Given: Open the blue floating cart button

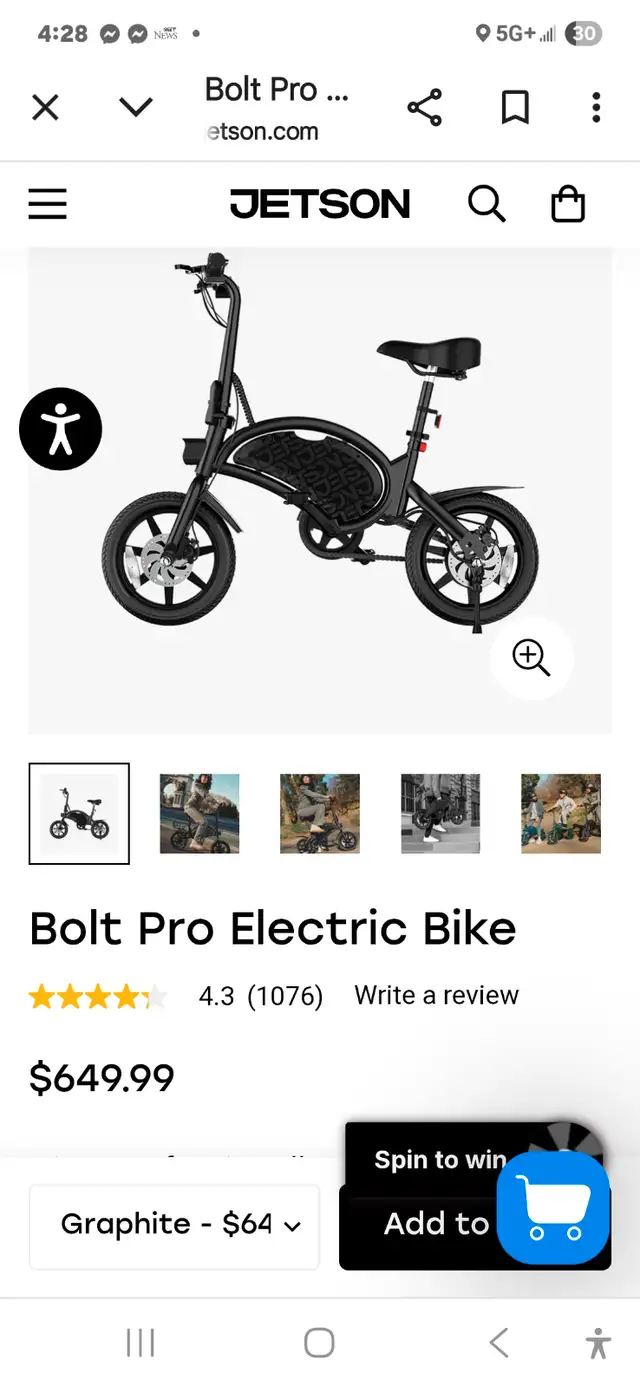Looking at the screenshot, I should point(553,1209).
